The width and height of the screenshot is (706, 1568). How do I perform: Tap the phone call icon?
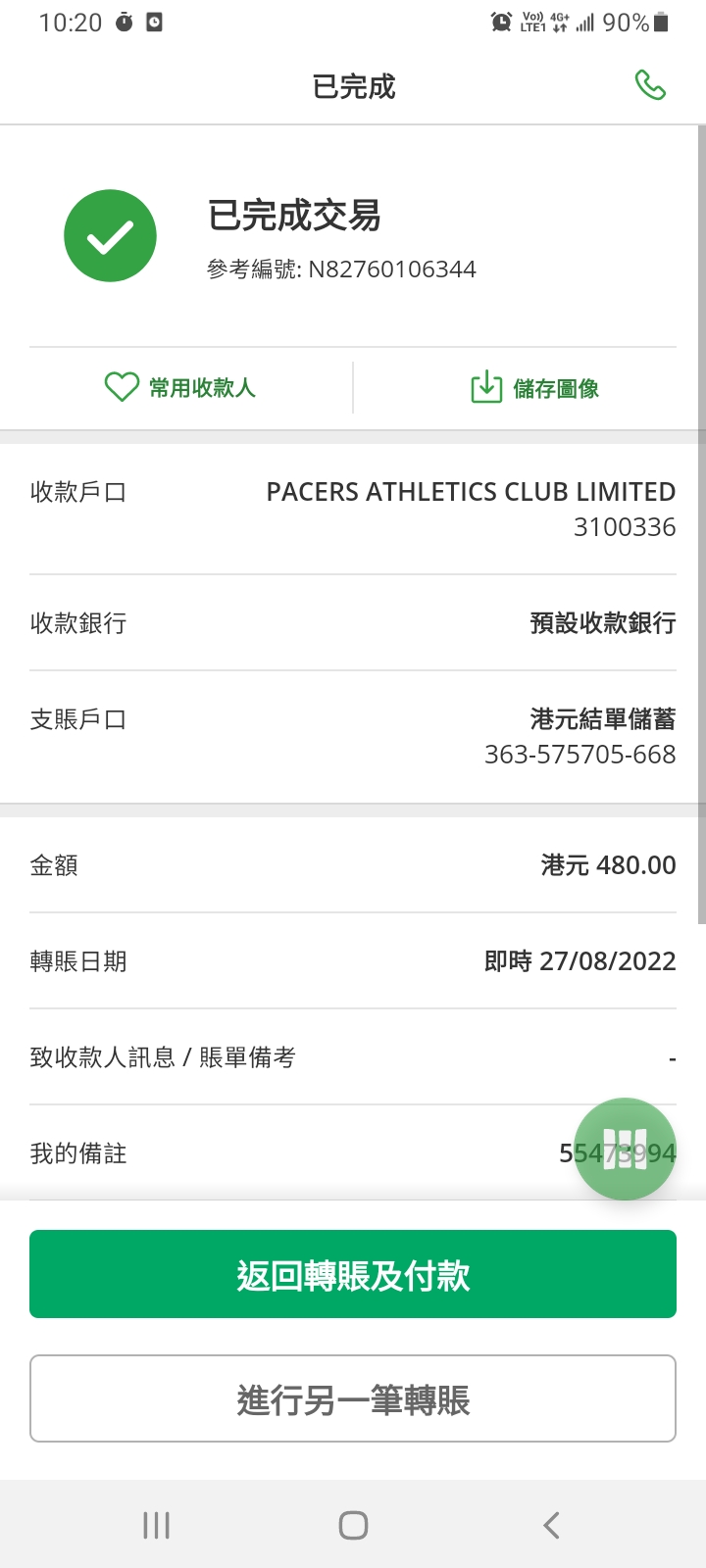650,86
